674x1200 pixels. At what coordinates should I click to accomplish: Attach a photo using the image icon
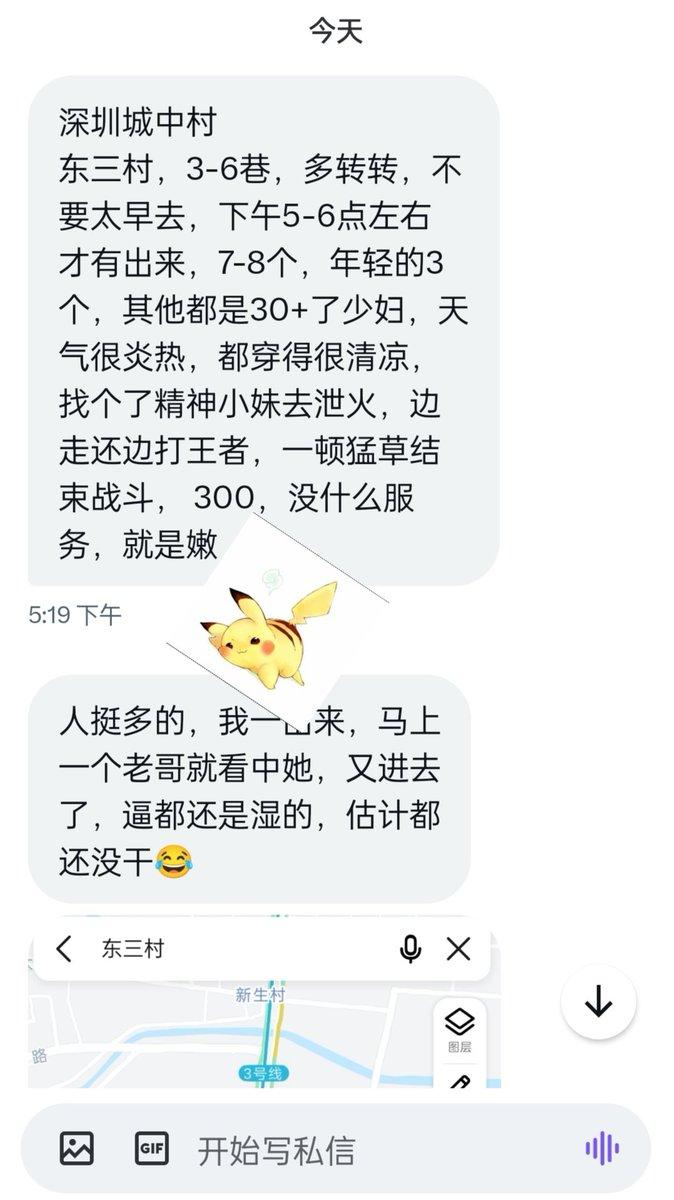tap(77, 1148)
